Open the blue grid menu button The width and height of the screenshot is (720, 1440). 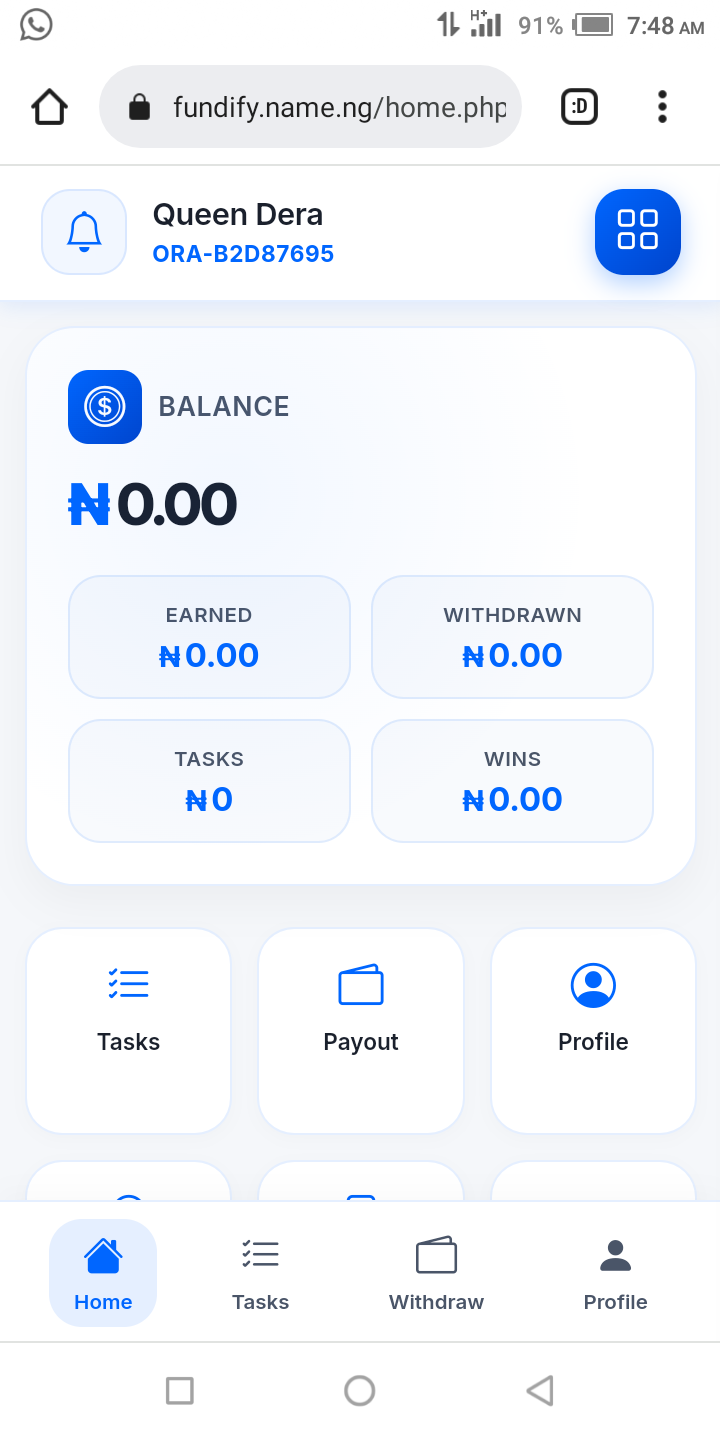coord(637,231)
